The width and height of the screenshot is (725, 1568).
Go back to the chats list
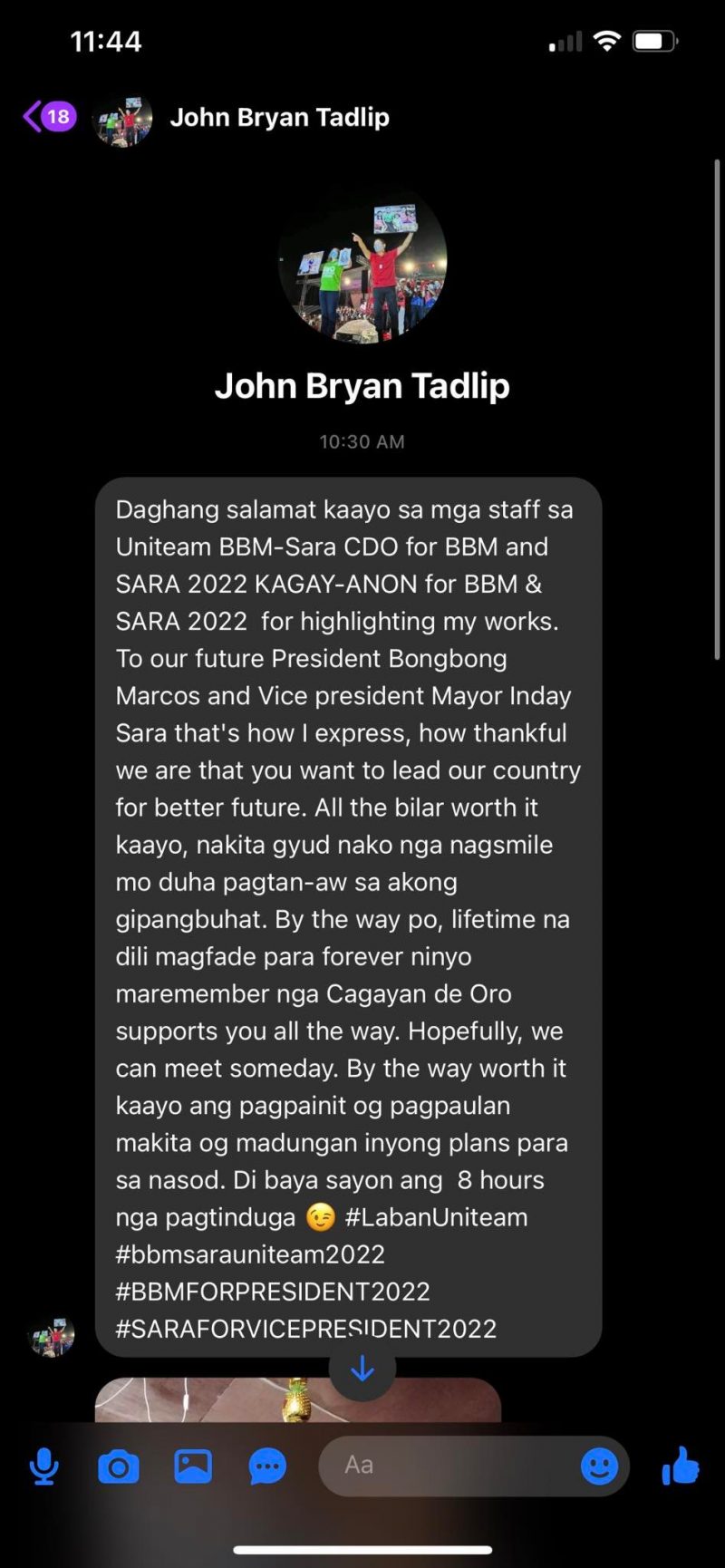[49, 116]
